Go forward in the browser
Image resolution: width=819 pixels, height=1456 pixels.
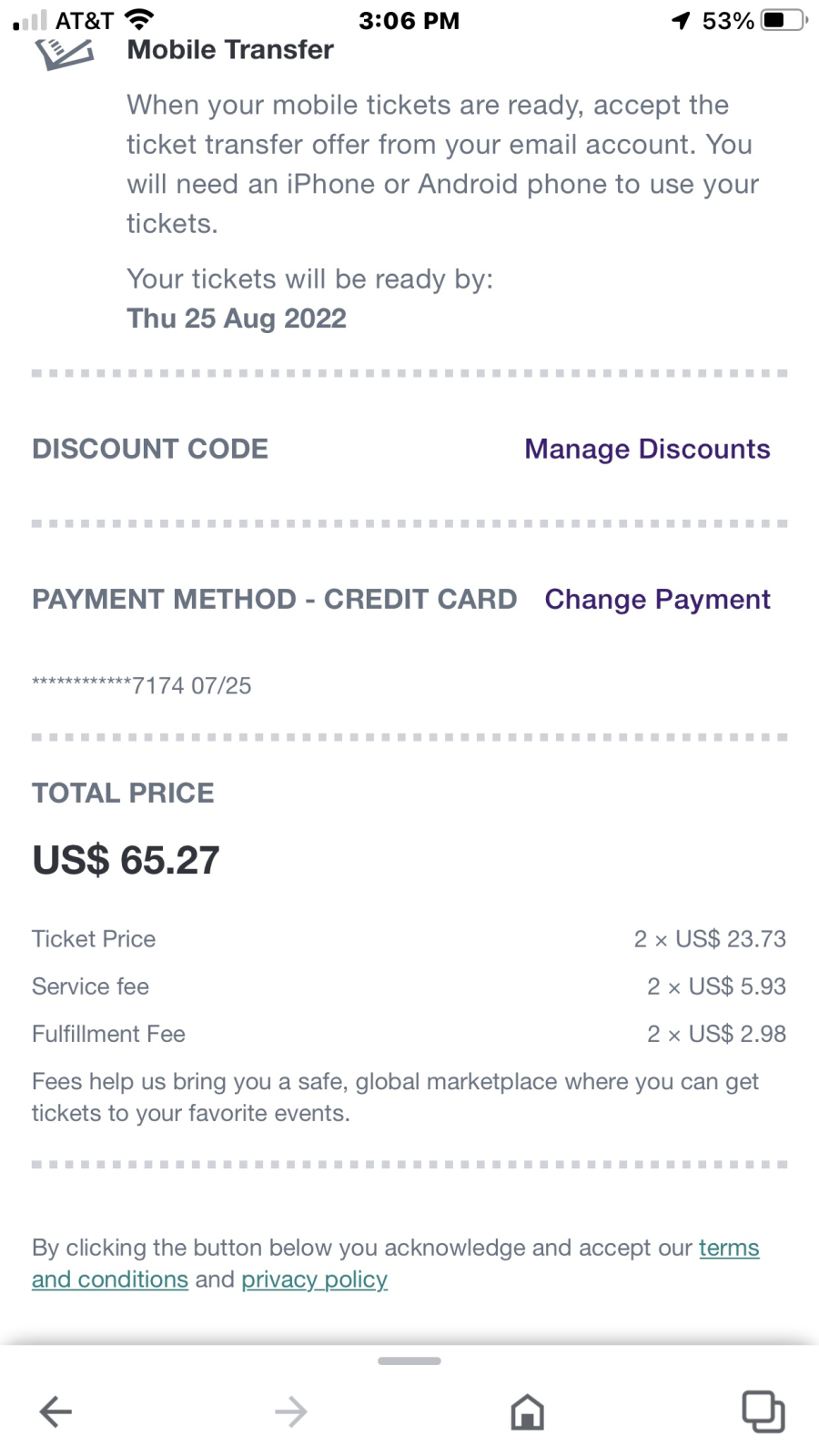(291, 1411)
